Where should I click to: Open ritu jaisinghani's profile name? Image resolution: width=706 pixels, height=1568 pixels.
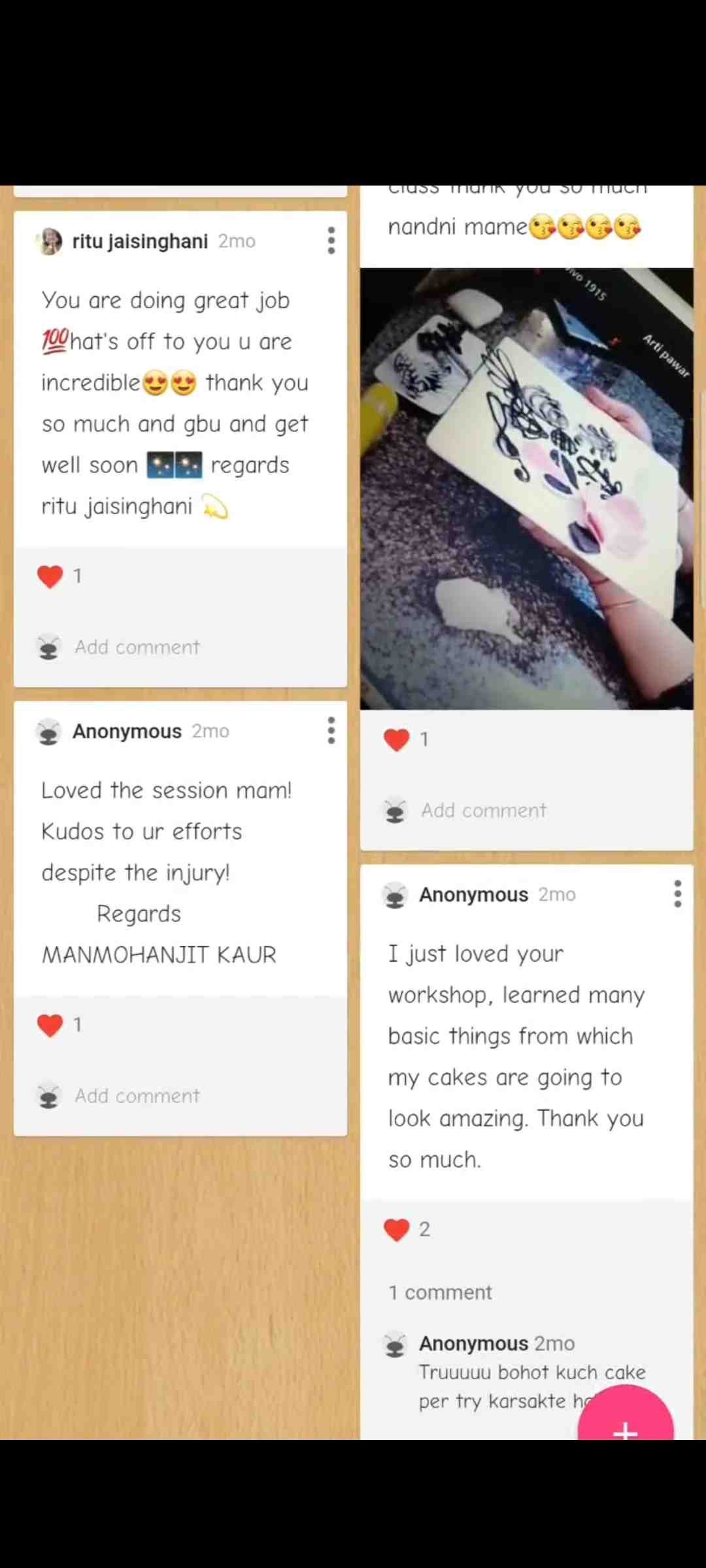coord(140,241)
